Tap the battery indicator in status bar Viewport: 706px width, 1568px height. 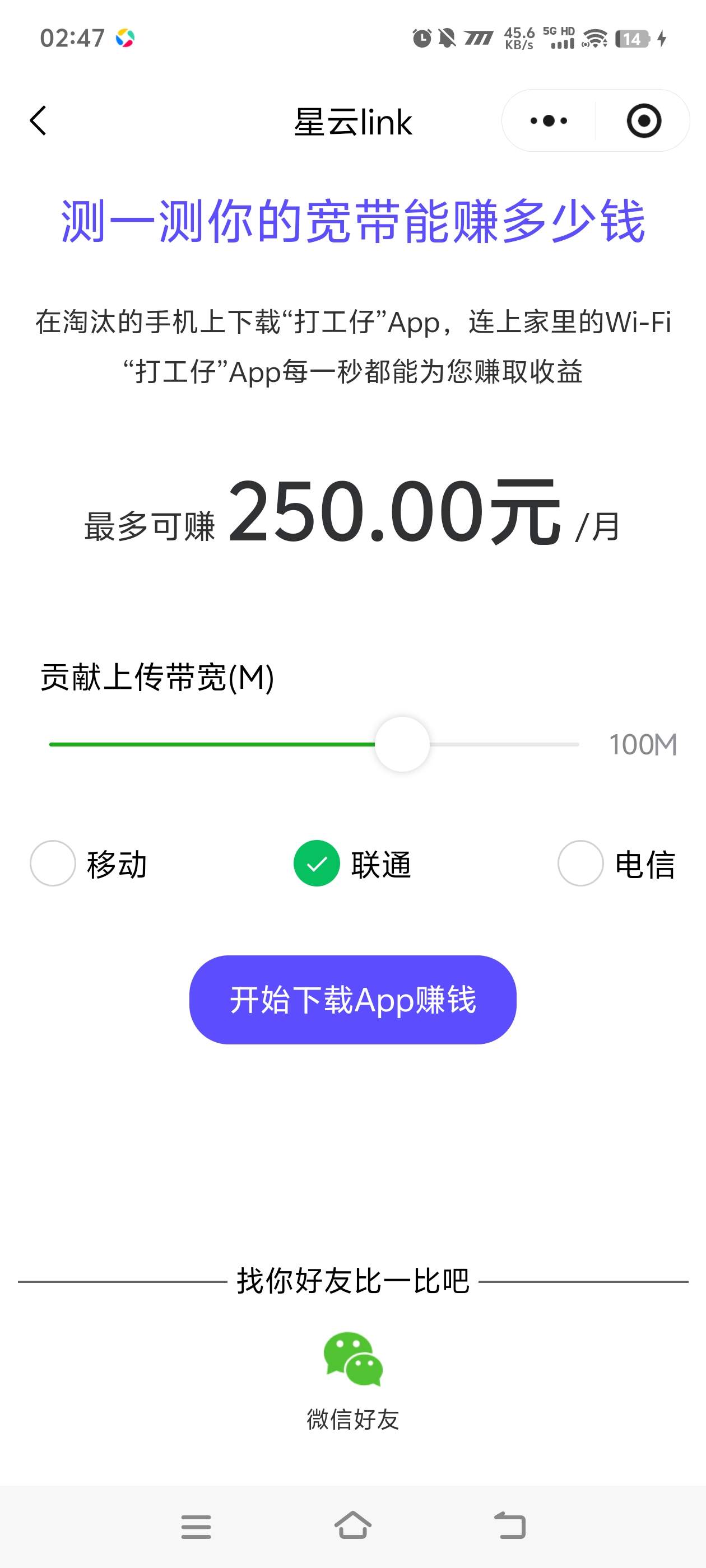(x=633, y=38)
